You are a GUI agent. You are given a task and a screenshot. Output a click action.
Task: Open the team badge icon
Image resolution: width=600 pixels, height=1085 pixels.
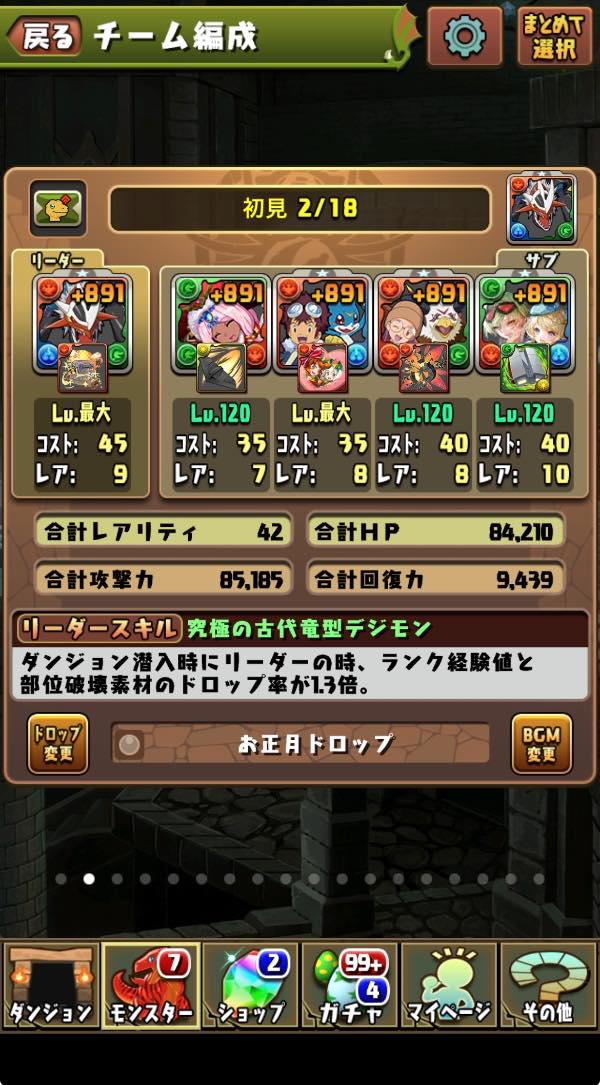[57, 207]
